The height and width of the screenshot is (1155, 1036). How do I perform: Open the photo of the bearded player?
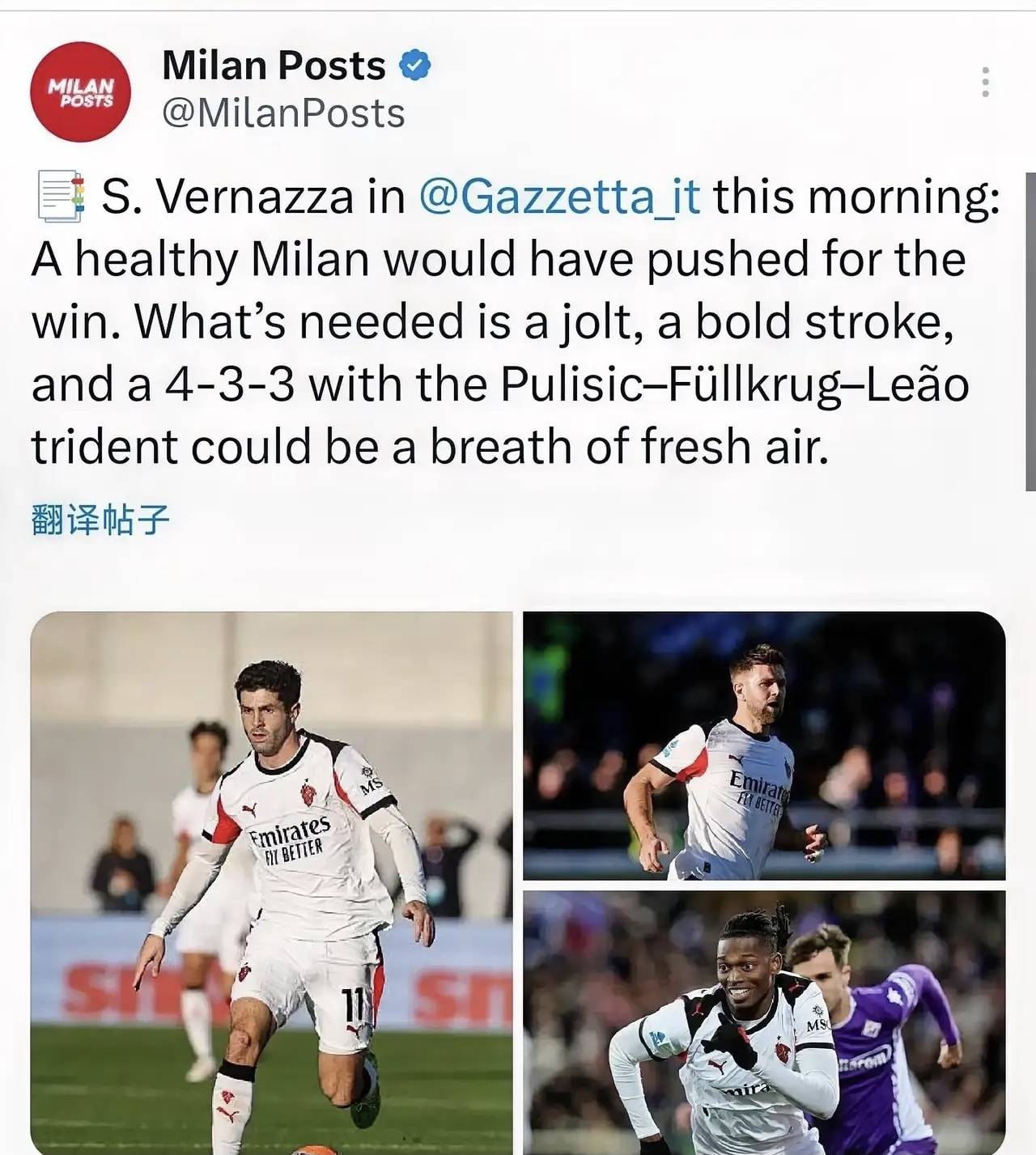[x=763, y=745]
